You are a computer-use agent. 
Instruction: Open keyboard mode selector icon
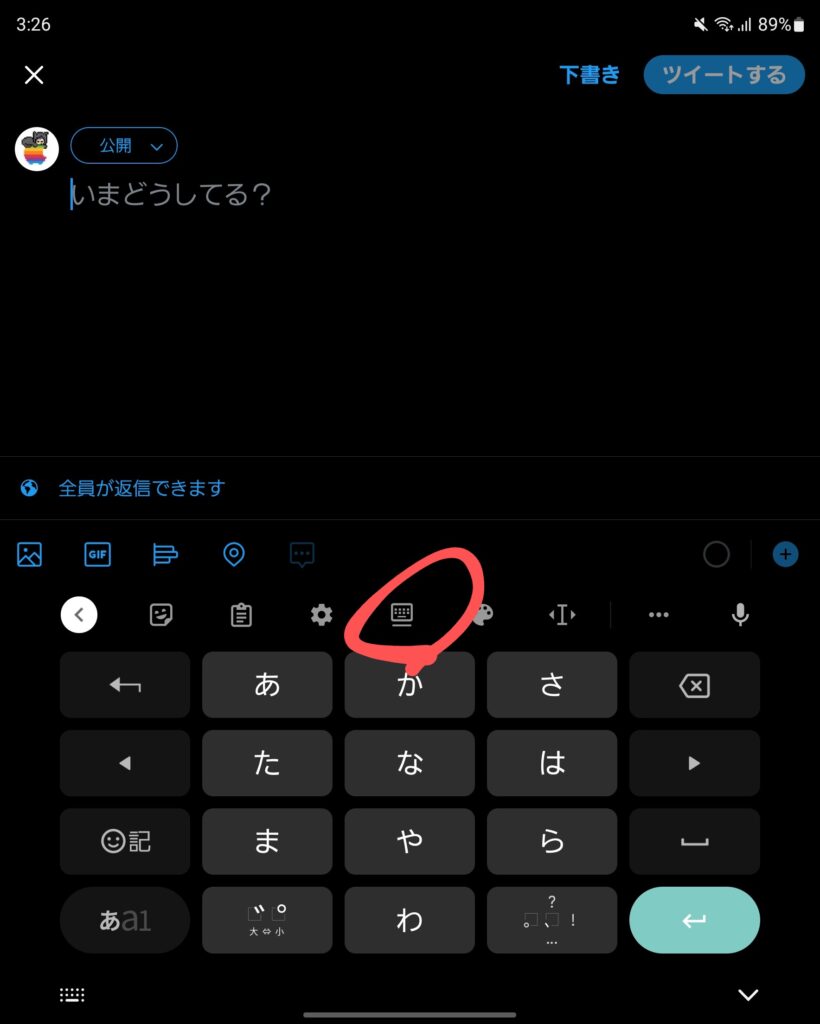pyautogui.click(x=402, y=615)
